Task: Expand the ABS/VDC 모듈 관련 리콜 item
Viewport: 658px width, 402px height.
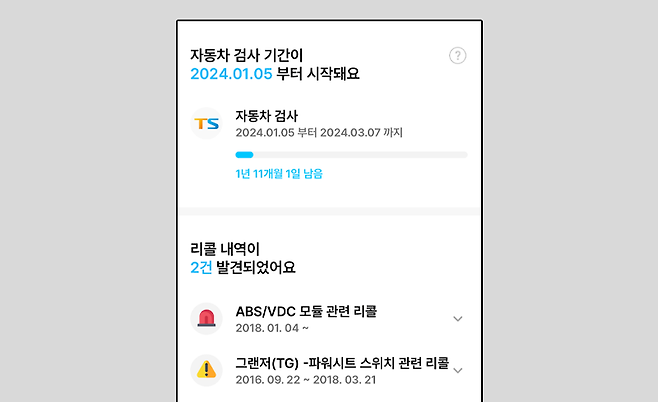Action: tap(457, 319)
